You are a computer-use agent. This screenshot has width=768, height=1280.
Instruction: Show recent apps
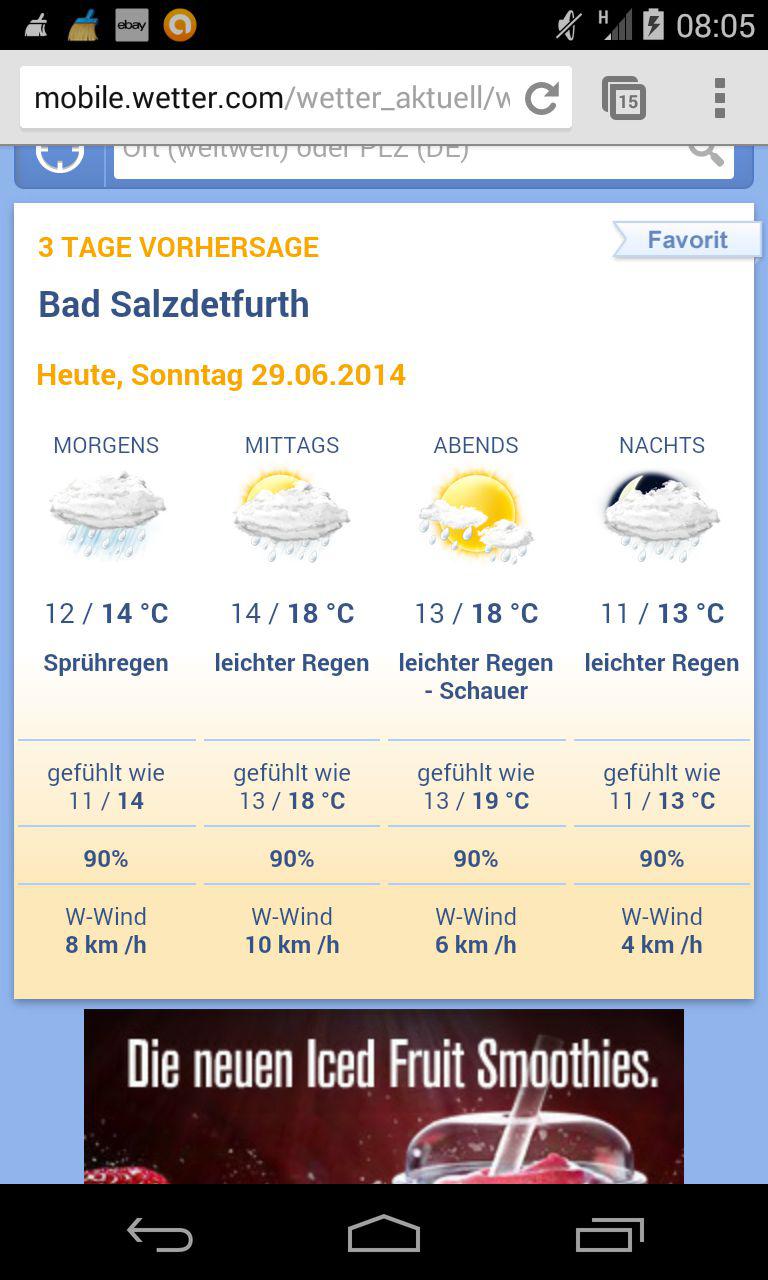point(610,1234)
